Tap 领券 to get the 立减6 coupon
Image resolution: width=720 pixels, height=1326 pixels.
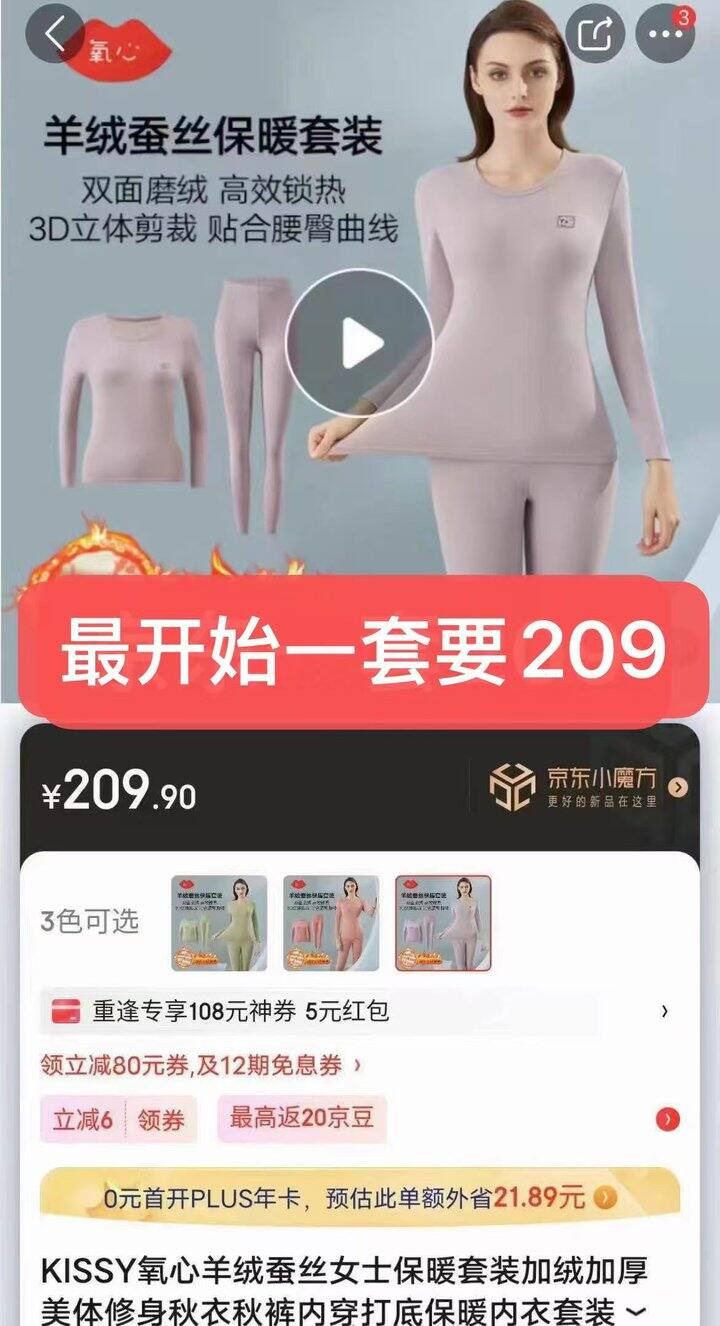(161, 1120)
